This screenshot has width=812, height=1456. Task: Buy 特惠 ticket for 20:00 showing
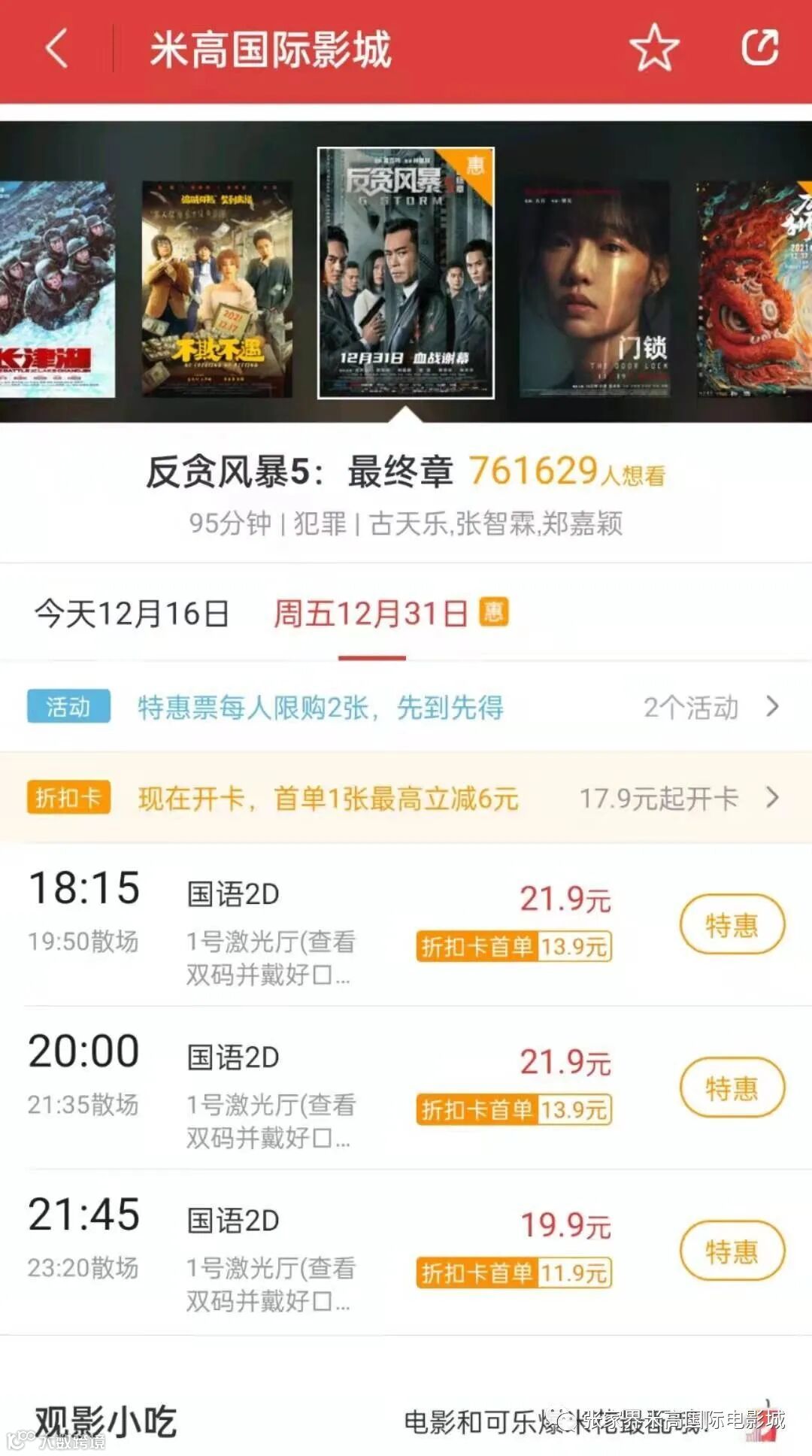click(x=732, y=1087)
